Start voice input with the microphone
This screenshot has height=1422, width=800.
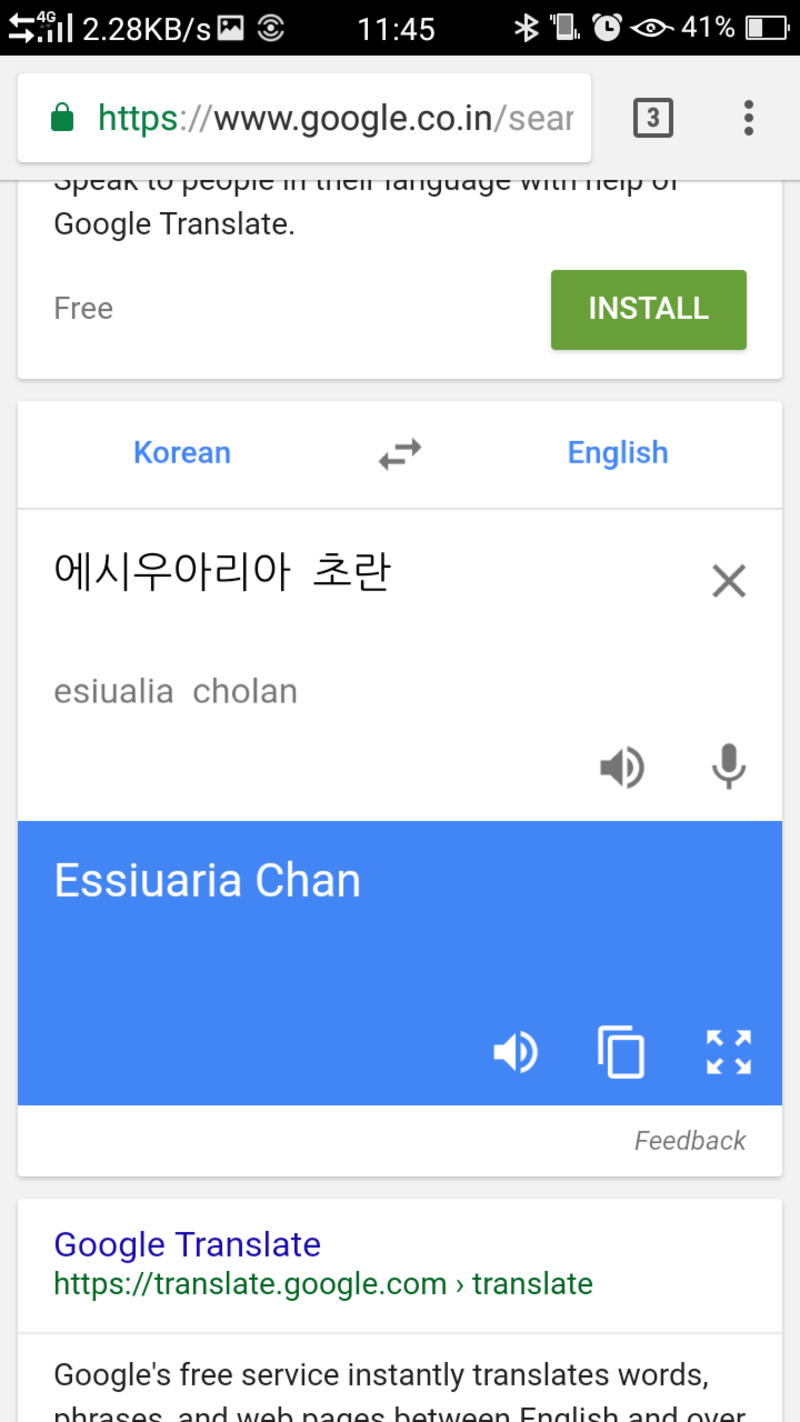(728, 768)
